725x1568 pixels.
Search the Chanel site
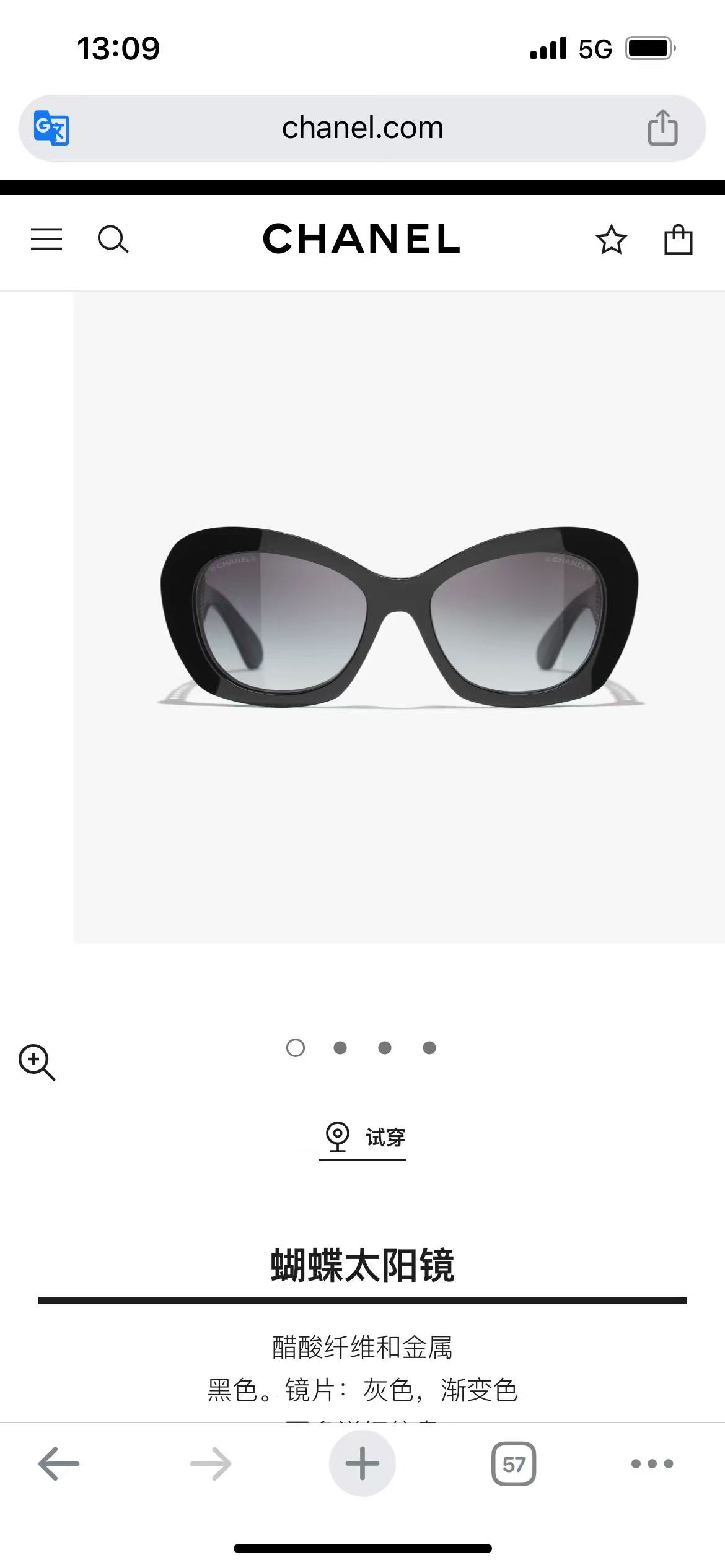coord(113,239)
